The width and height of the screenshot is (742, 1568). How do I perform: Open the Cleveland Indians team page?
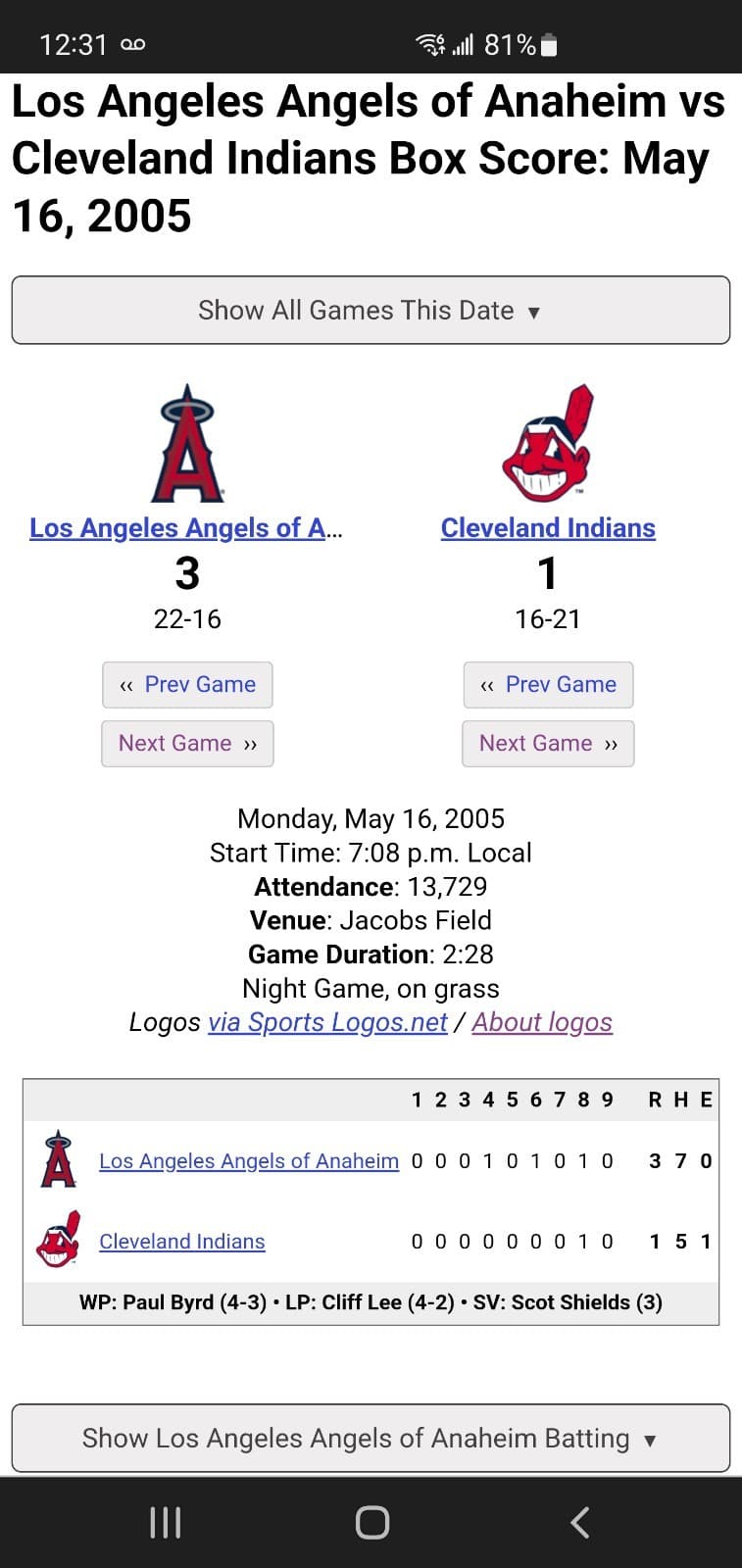tap(548, 527)
